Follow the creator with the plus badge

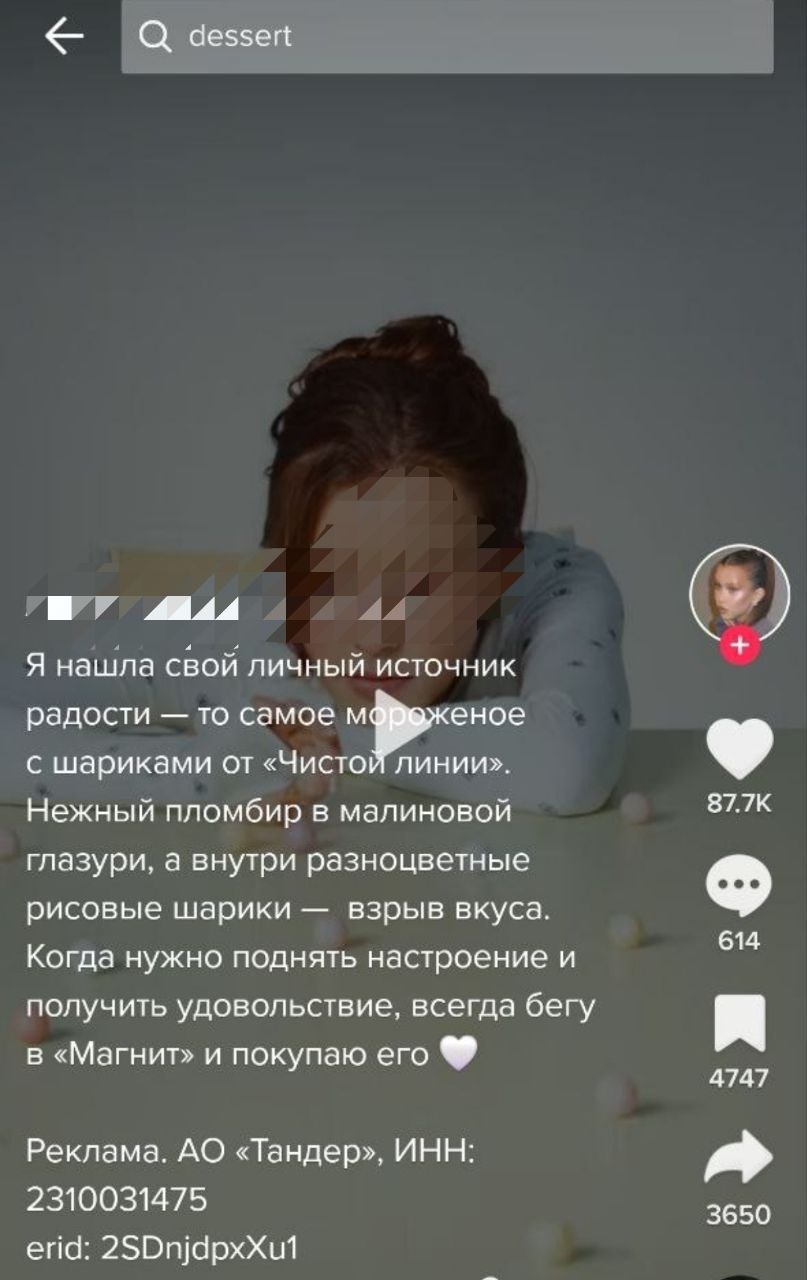[x=740, y=647]
